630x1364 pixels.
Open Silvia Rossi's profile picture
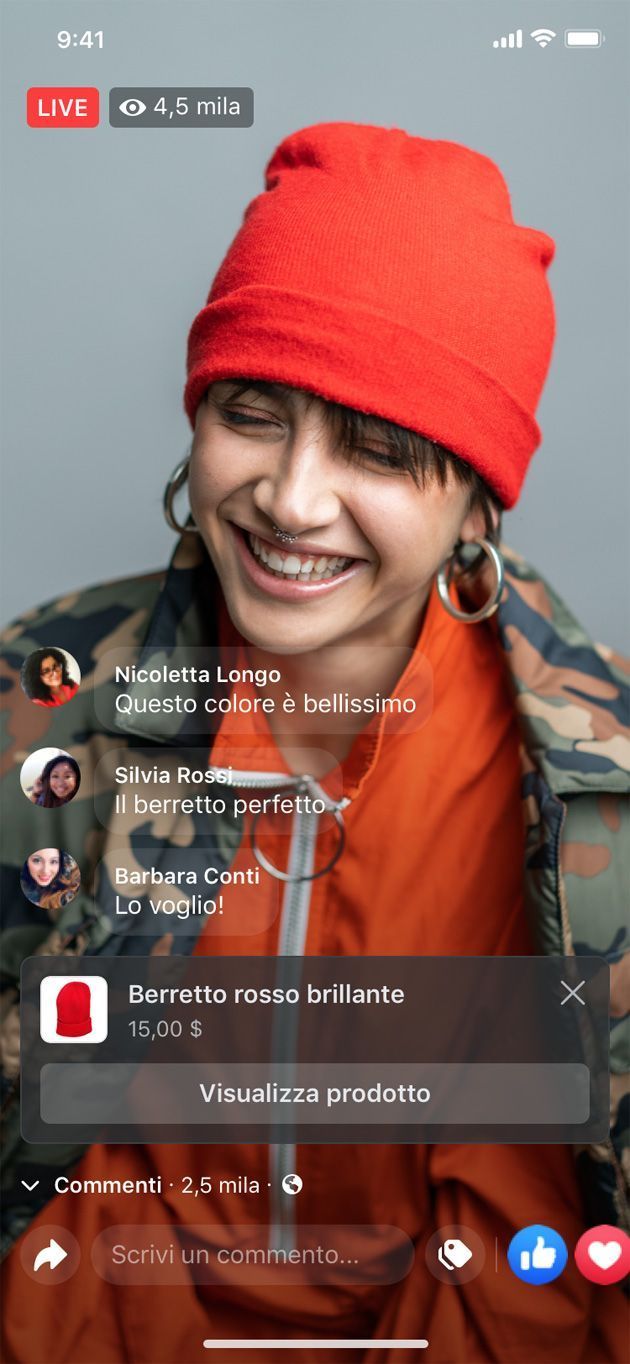coord(50,777)
